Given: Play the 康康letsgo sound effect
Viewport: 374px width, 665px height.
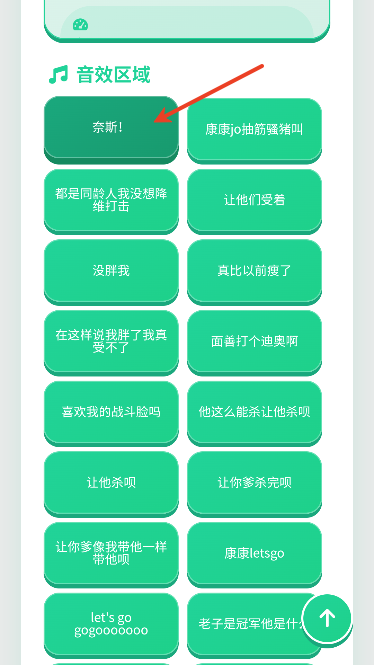Looking at the screenshot, I should [254, 553].
